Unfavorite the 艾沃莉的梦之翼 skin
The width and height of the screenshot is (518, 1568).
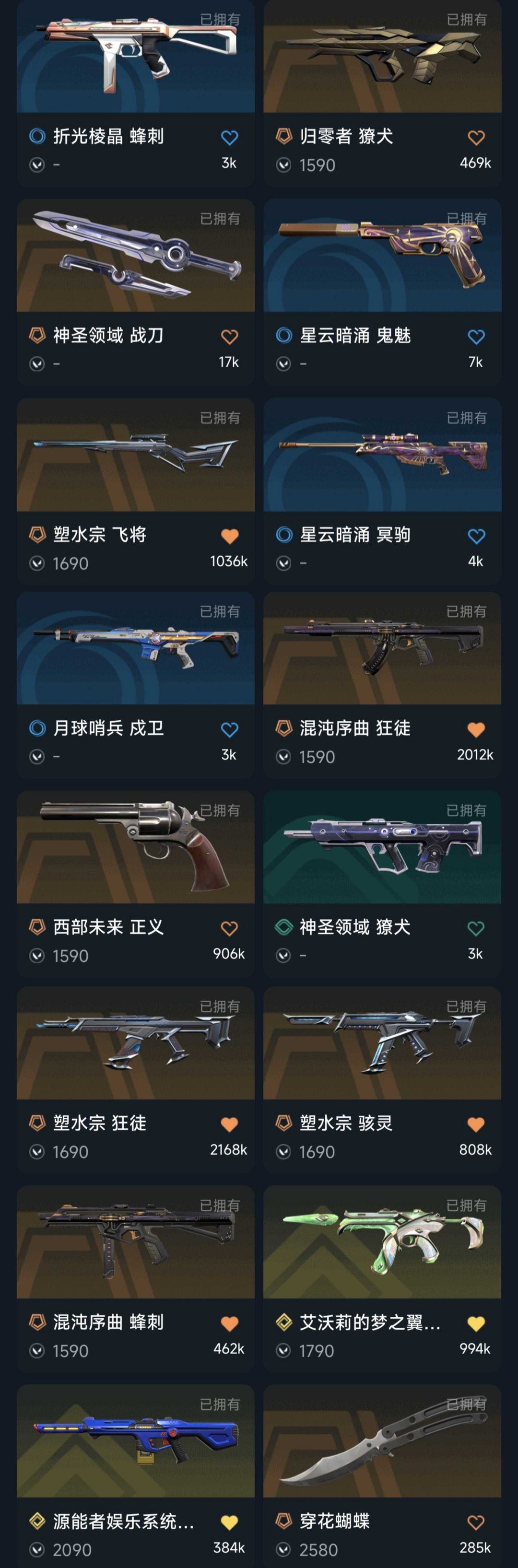(475, 1323)
